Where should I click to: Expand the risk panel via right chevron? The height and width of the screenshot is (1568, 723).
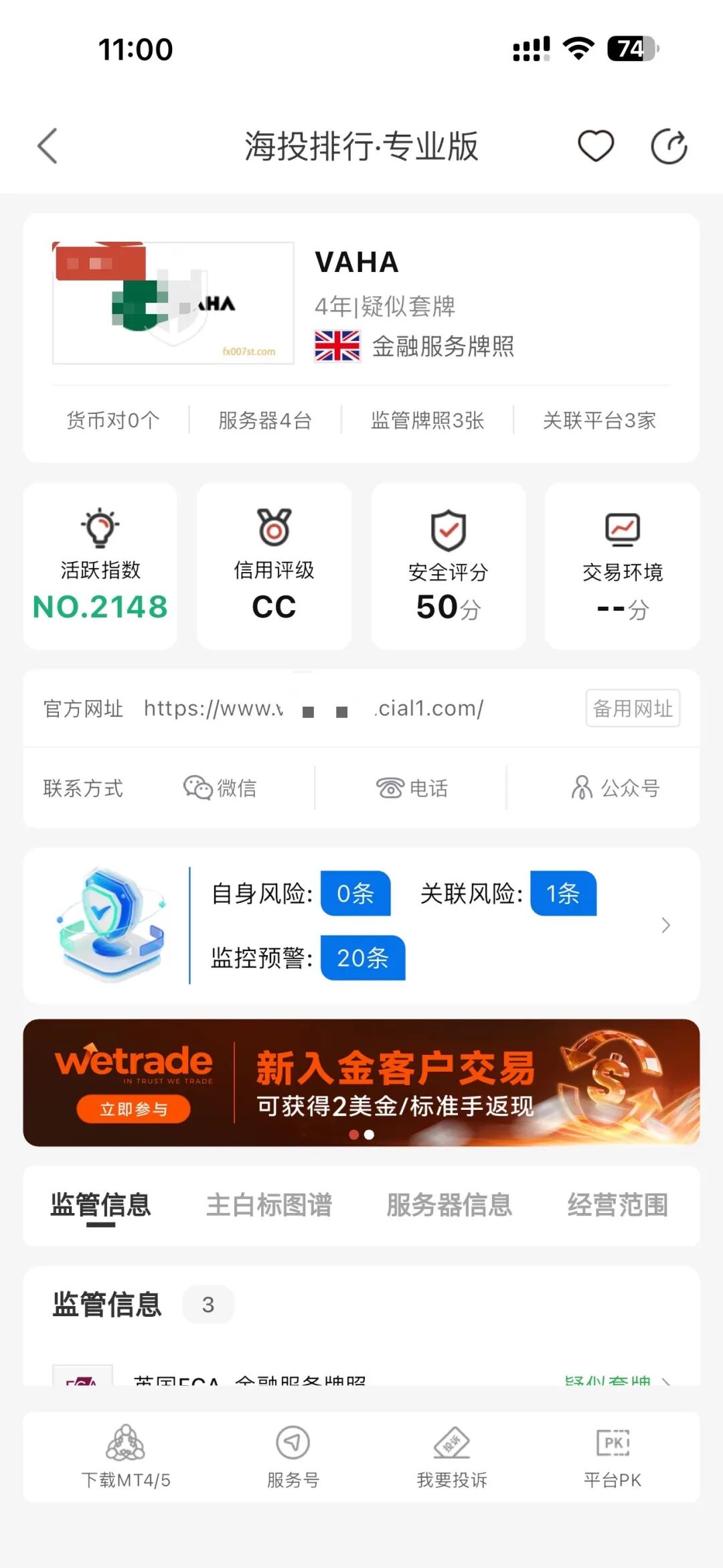coord(665,925)
